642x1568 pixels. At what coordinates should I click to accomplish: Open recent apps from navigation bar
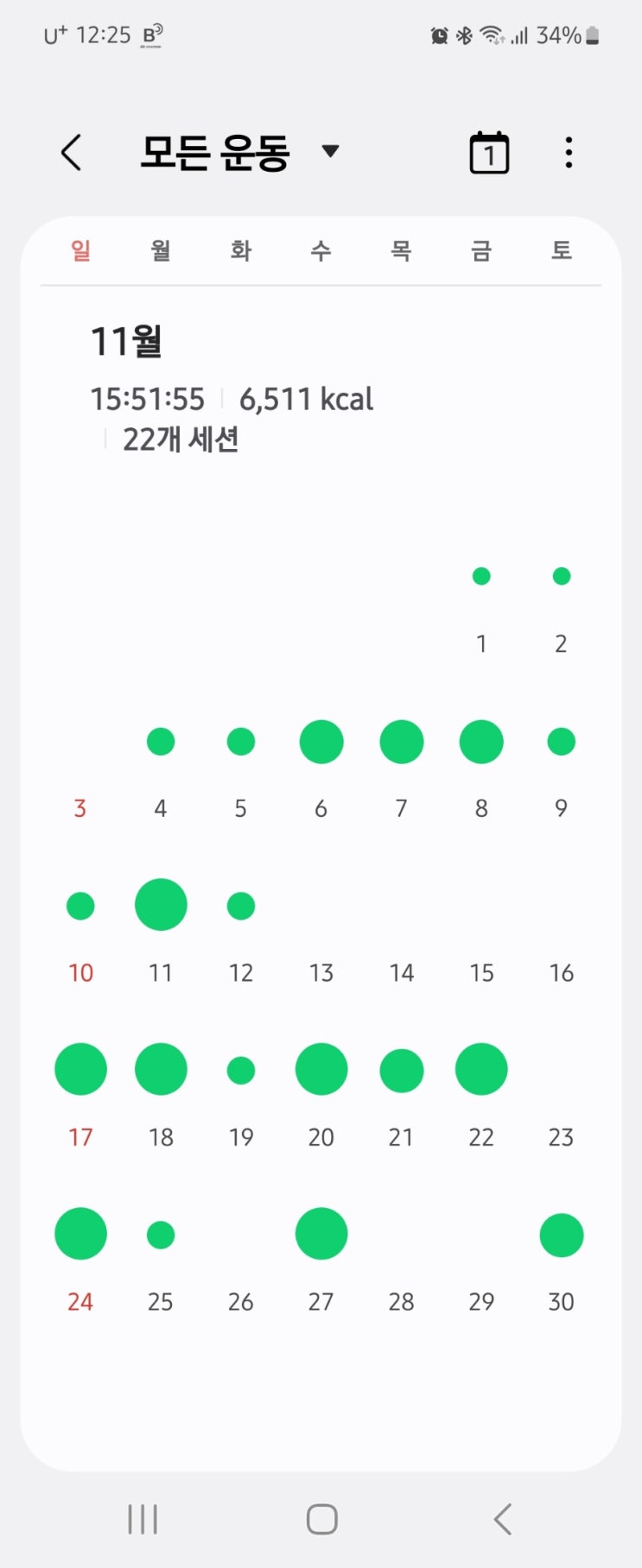tap(143, 1519)
